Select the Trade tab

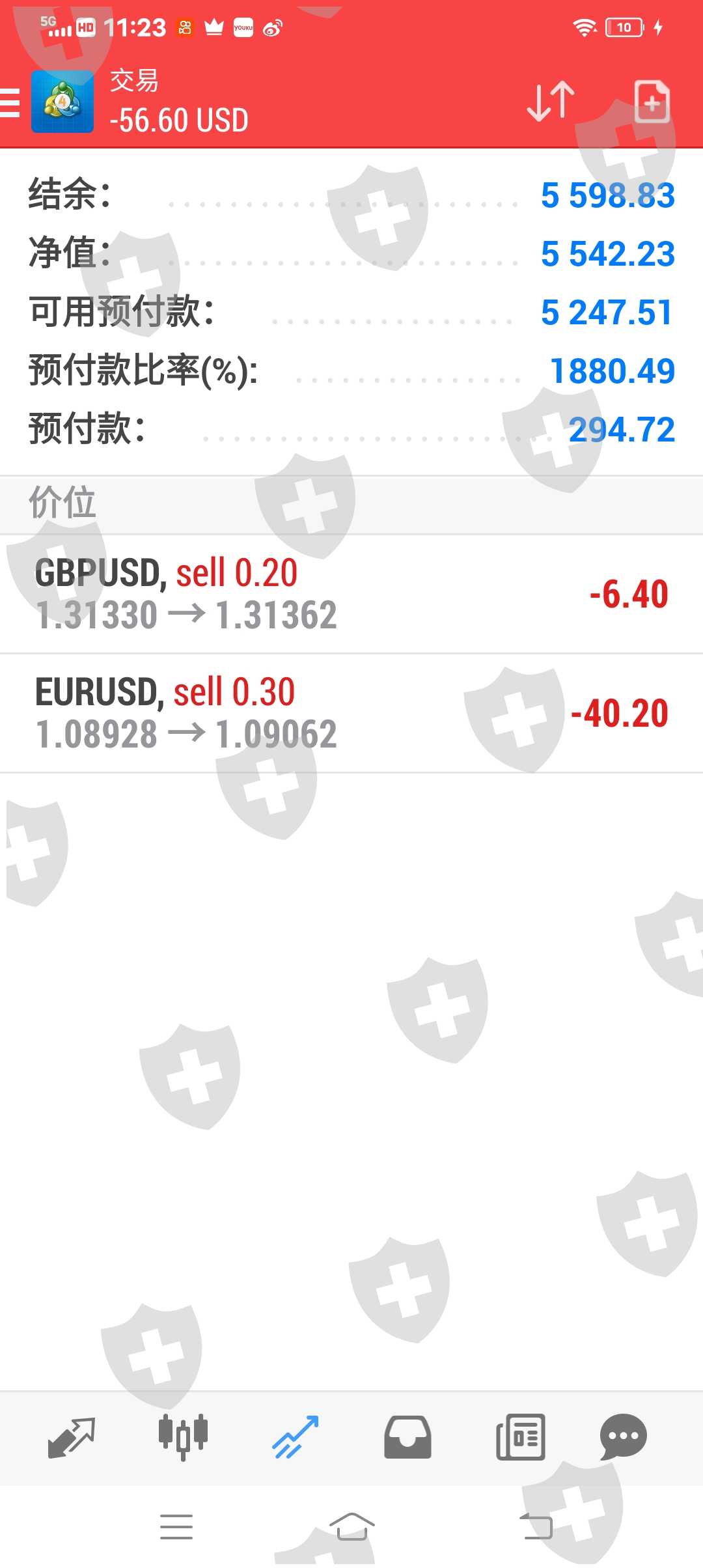click(296, 1436)
